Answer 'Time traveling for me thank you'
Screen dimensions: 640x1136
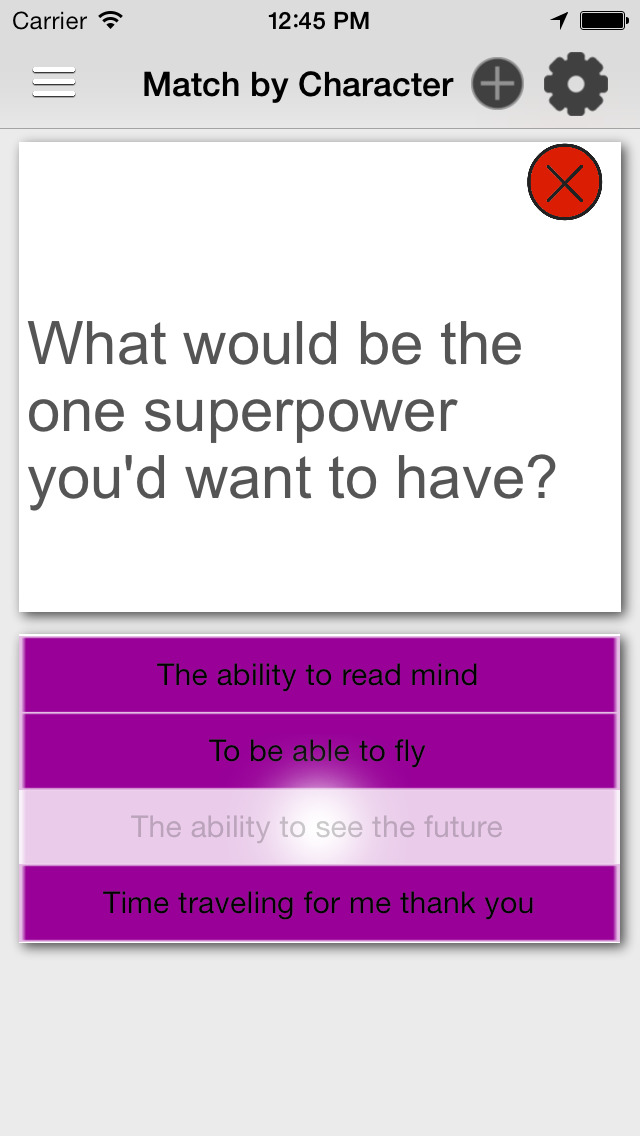click(318, 903)
